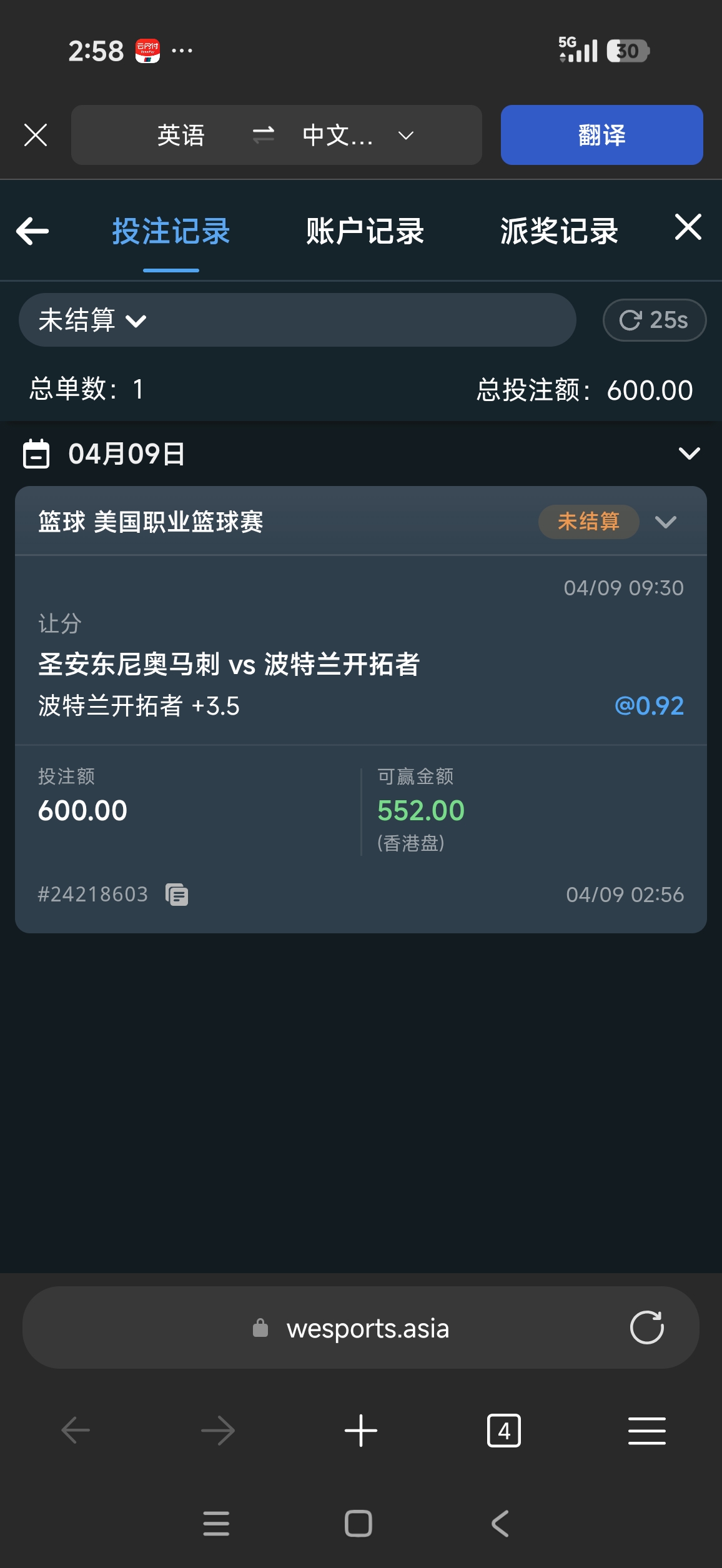722x1568 pixels.
Task: Tap the tab counter showing 4
Action: pyautogui.click(x=503, y=1431)
